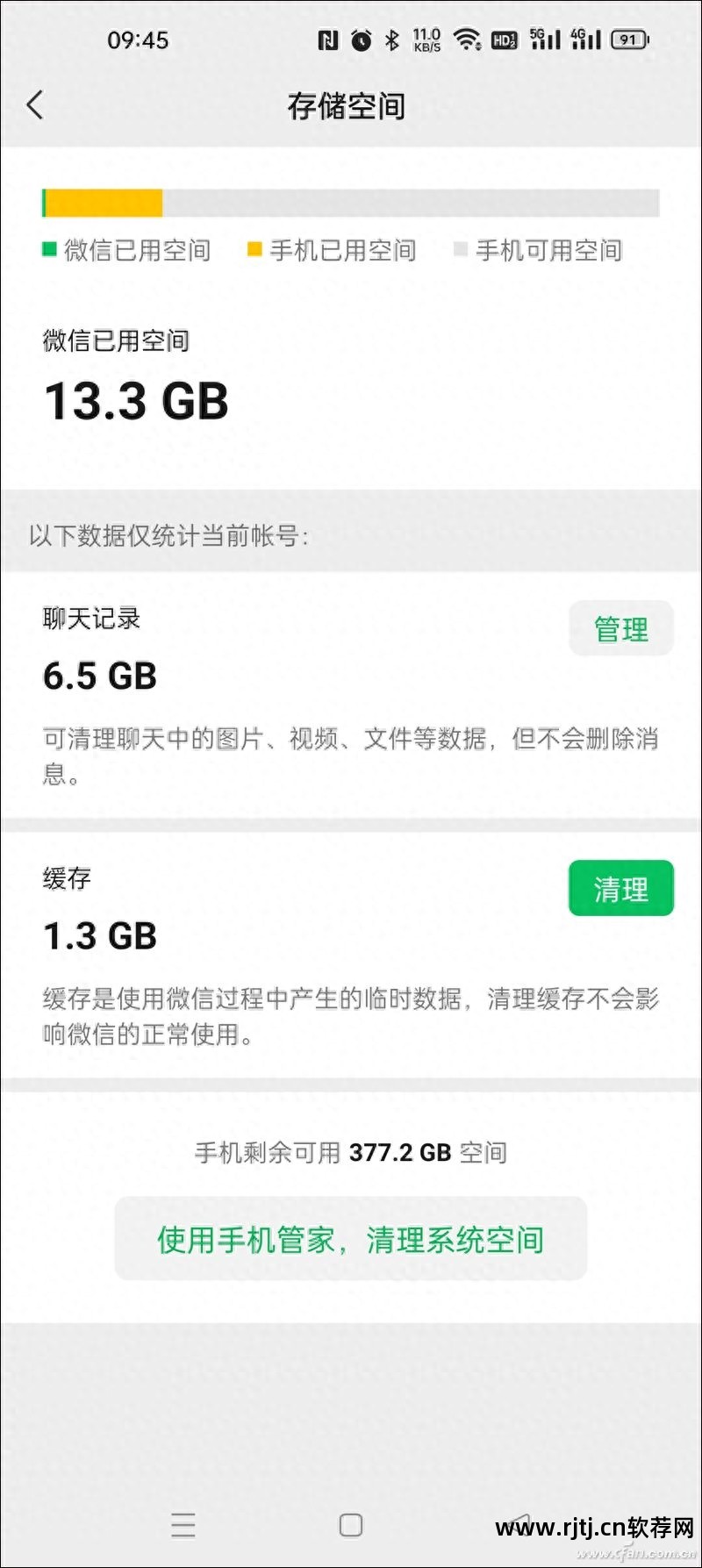Tap the storage usage progress bar
The image size is (702, 1568).
coord(351,202)
